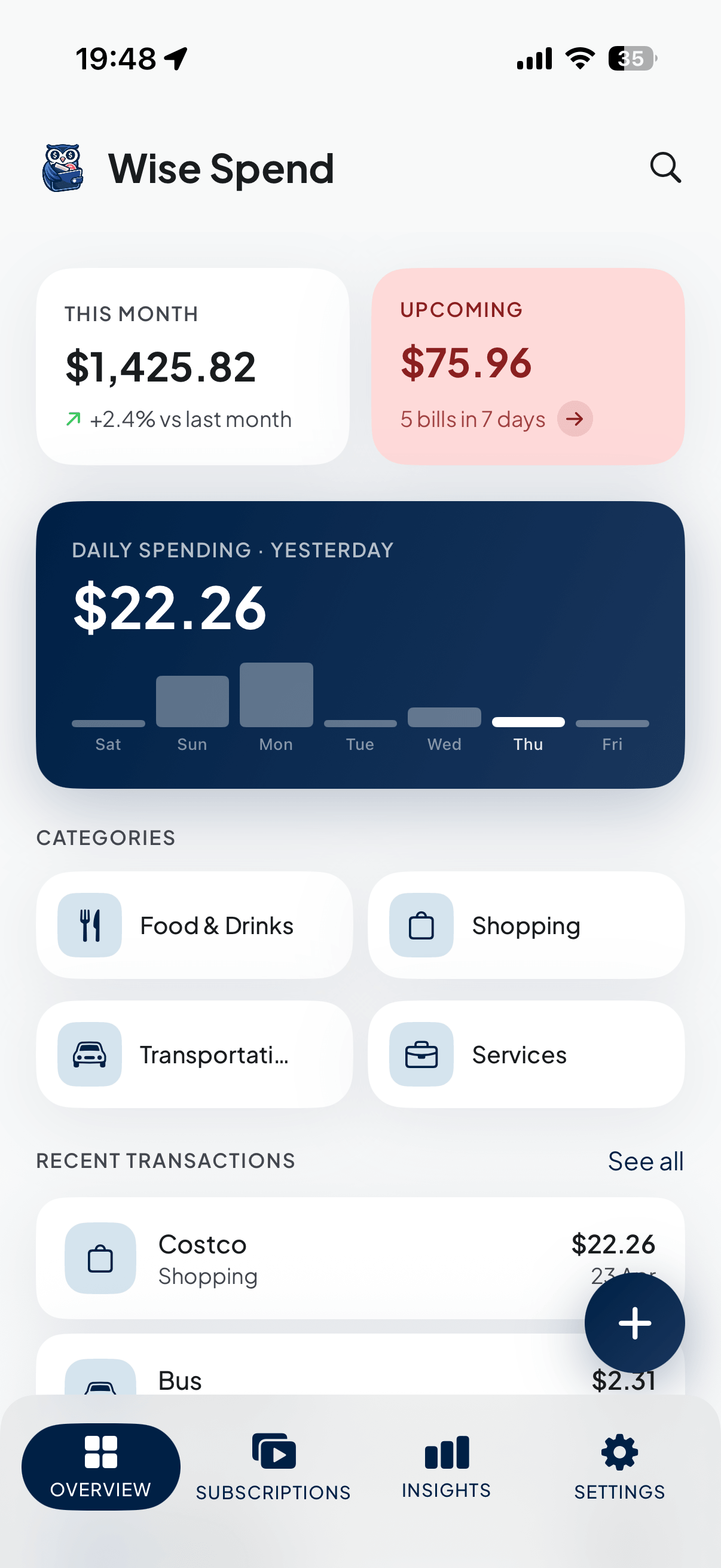721x1568 pixels.
Task: Tap the floating plus button
Action: click(634, 1323)
